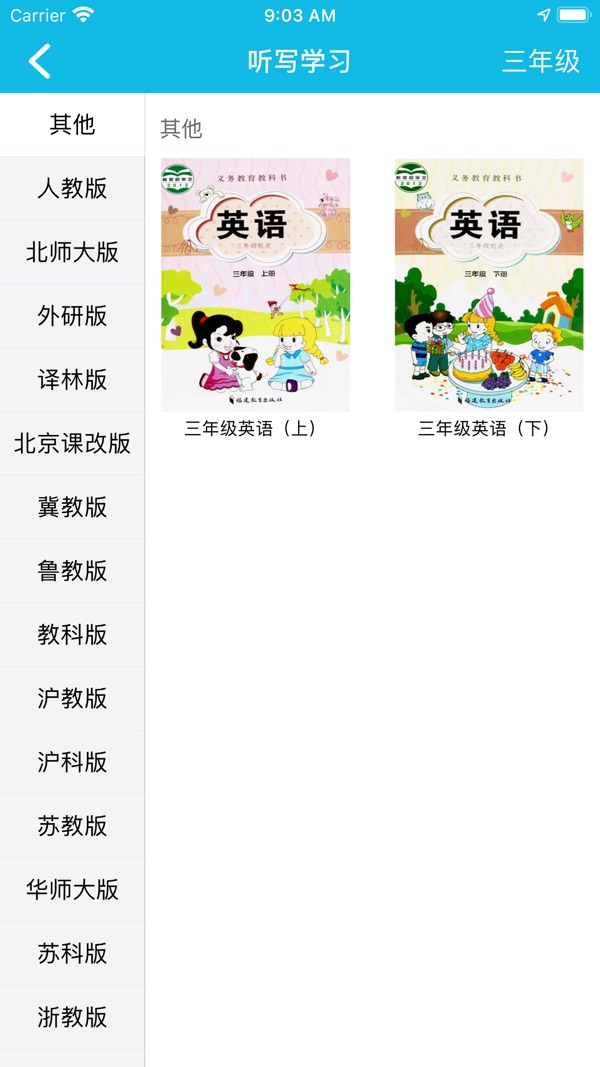This screenshot has width=600, height=1067.
Task: Choose the 北师大版 edition
Action: 72,252
